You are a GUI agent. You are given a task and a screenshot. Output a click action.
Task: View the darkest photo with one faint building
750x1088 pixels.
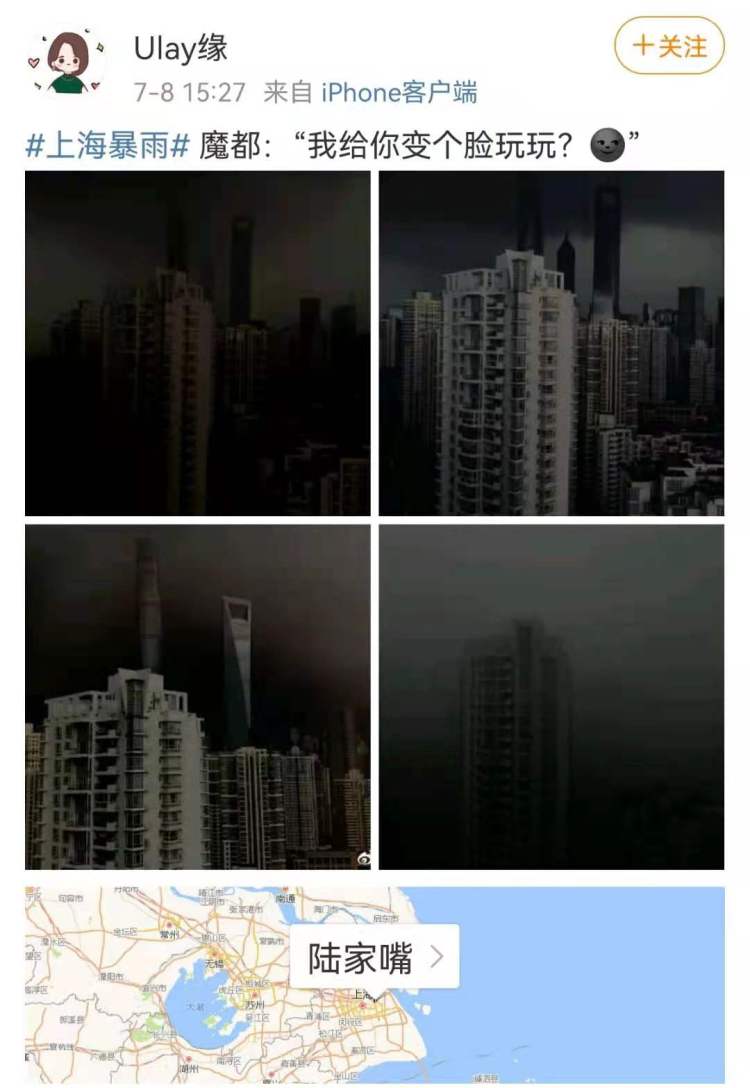(551, 697)
